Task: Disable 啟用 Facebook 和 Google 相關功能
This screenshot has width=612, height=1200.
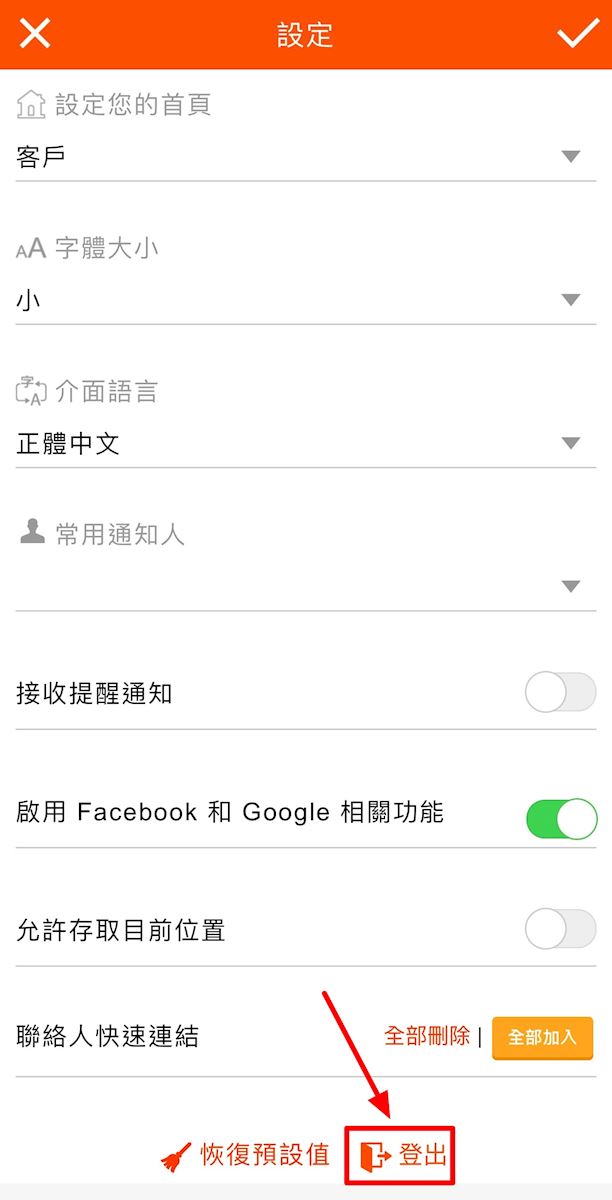Action: coord(560,818)
